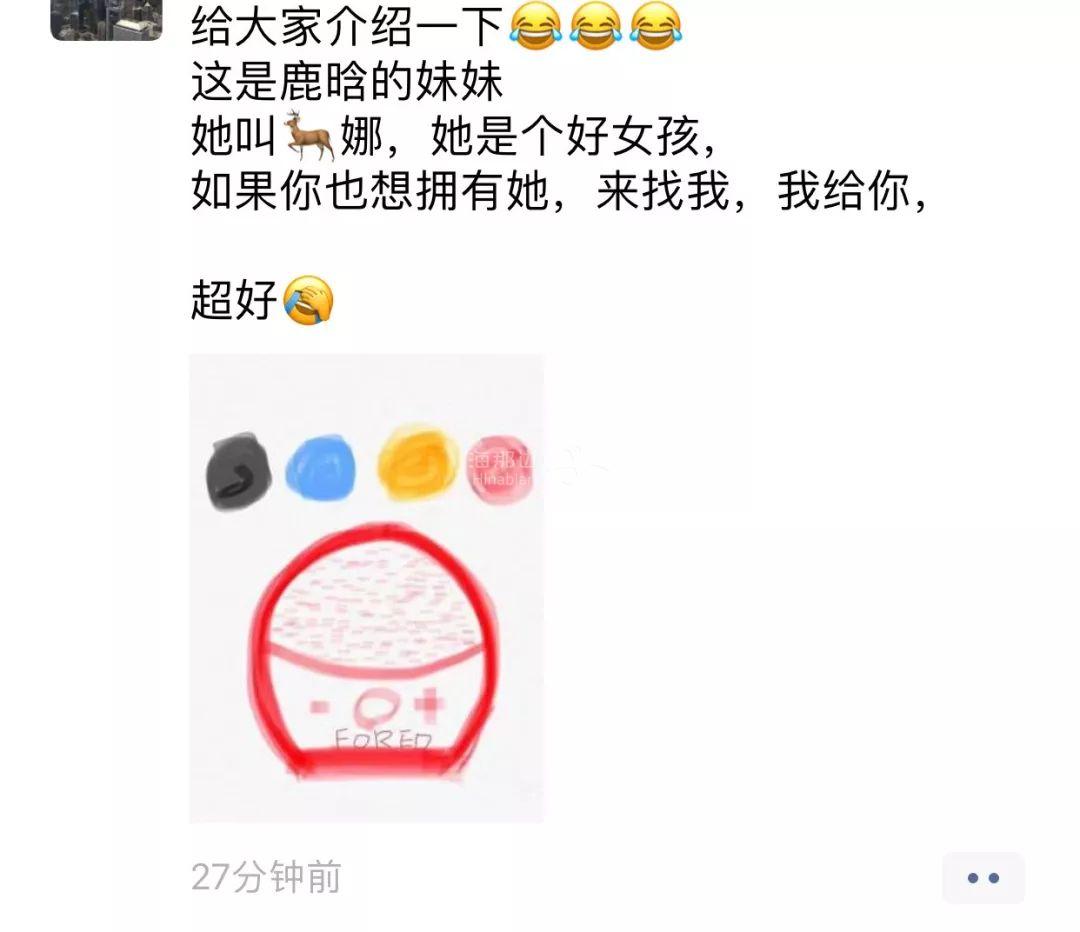Open the poster's profile avatar

106,18
